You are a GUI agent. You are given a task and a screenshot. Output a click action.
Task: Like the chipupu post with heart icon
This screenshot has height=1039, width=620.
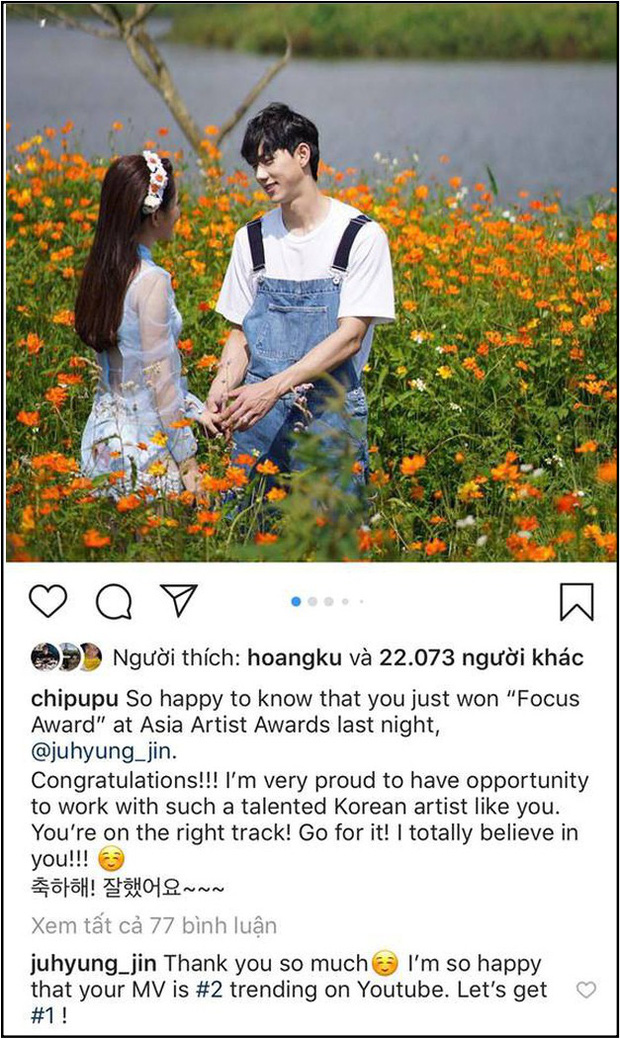(x=47, y=601)
